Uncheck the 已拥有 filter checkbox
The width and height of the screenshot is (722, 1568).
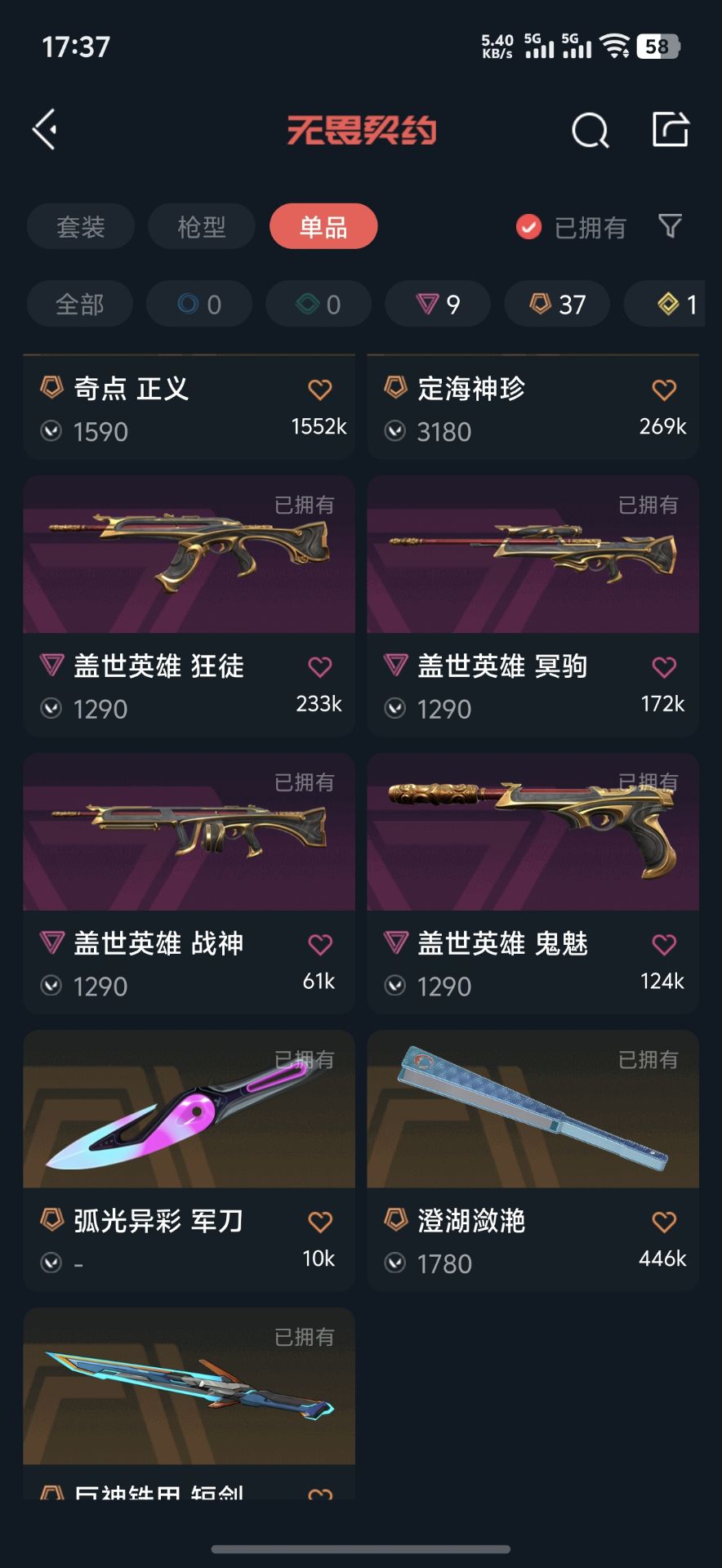pyautogui.click(x=529, y=226)
